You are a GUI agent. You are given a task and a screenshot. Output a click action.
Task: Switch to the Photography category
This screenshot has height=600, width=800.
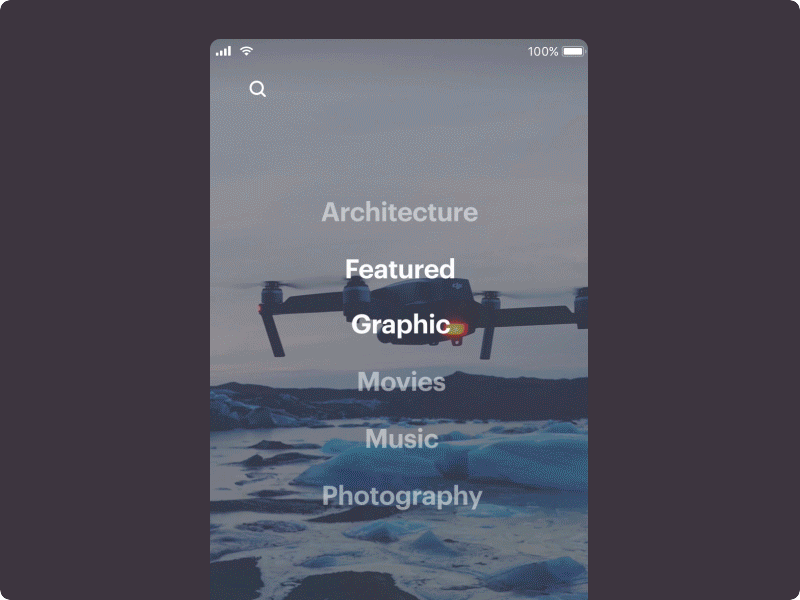(x=401, y=496)
